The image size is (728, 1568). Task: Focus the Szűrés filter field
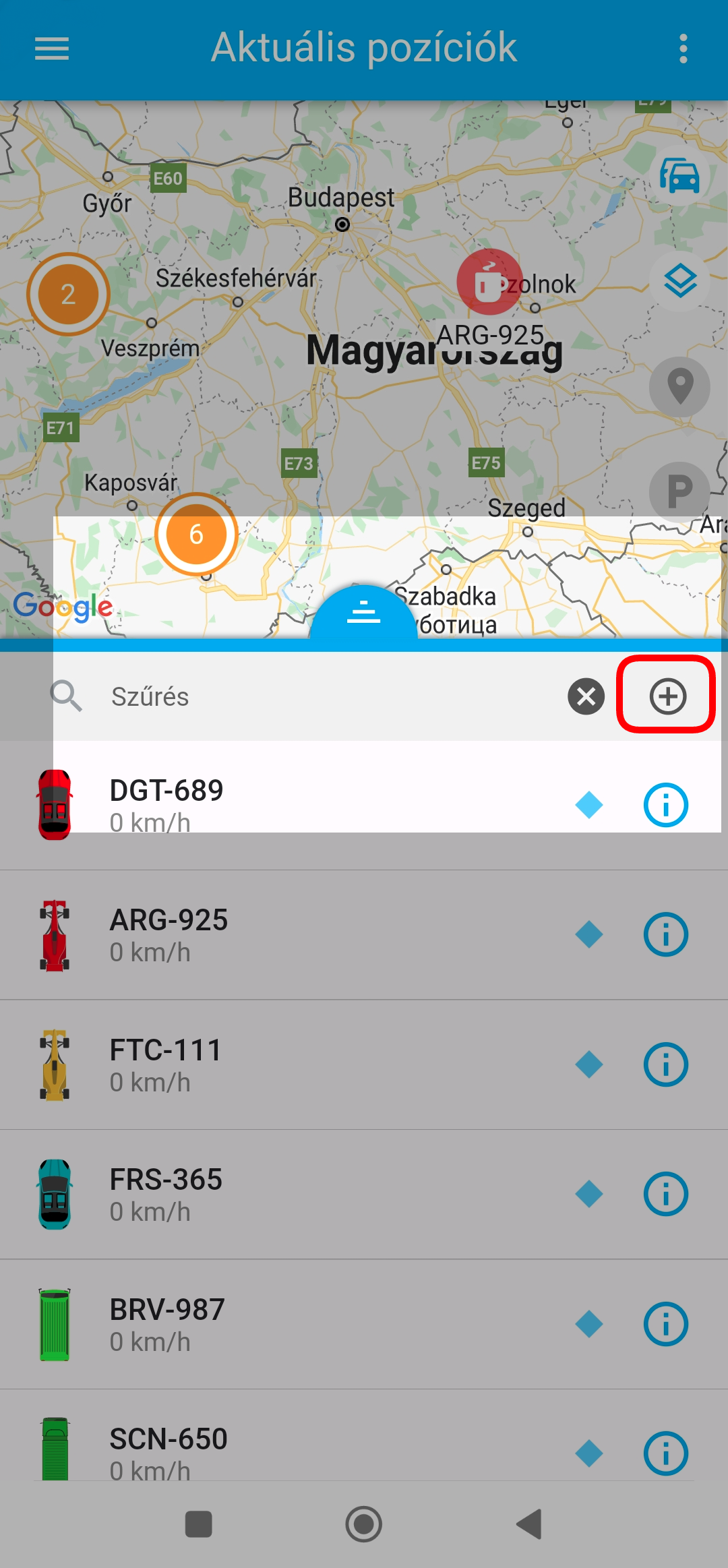324,696
